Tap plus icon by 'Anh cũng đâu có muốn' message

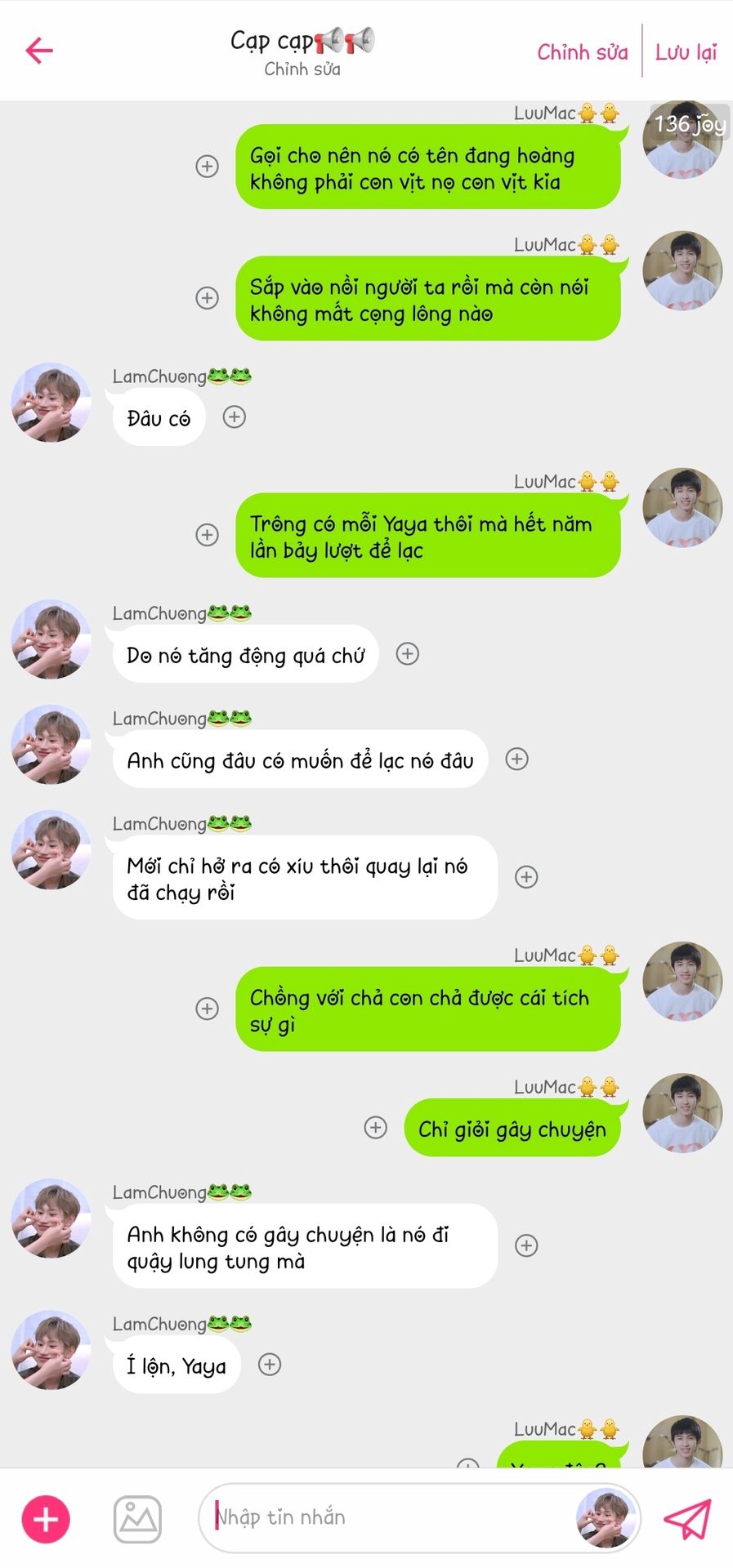[x=516, y=759]
